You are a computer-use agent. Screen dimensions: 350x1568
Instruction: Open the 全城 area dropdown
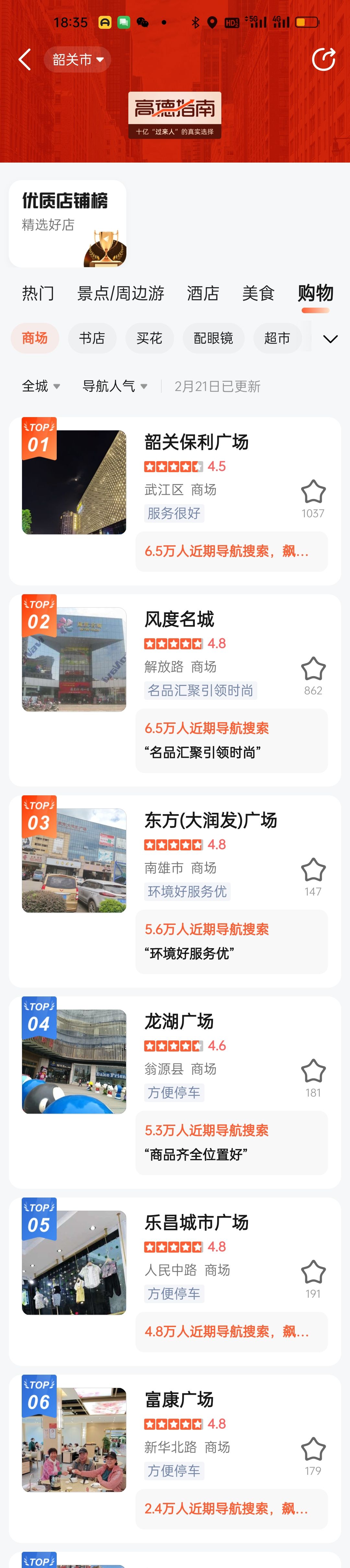[41, 386]
